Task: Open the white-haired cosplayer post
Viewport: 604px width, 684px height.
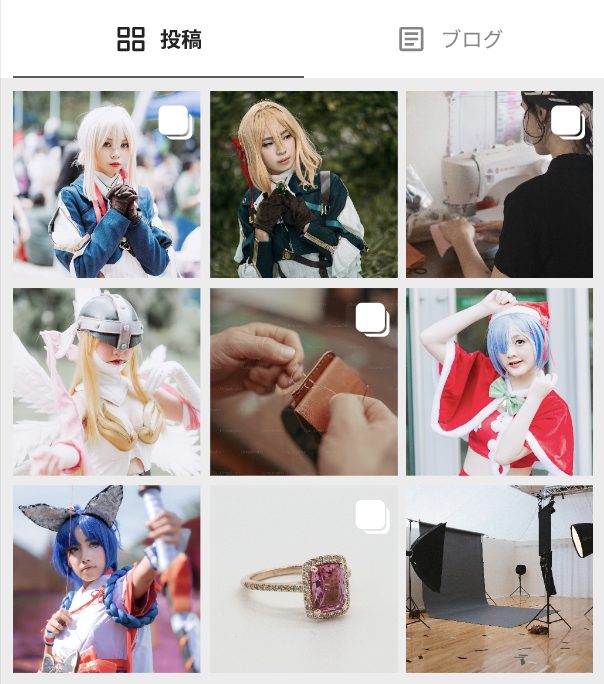Action: (106, 185)
